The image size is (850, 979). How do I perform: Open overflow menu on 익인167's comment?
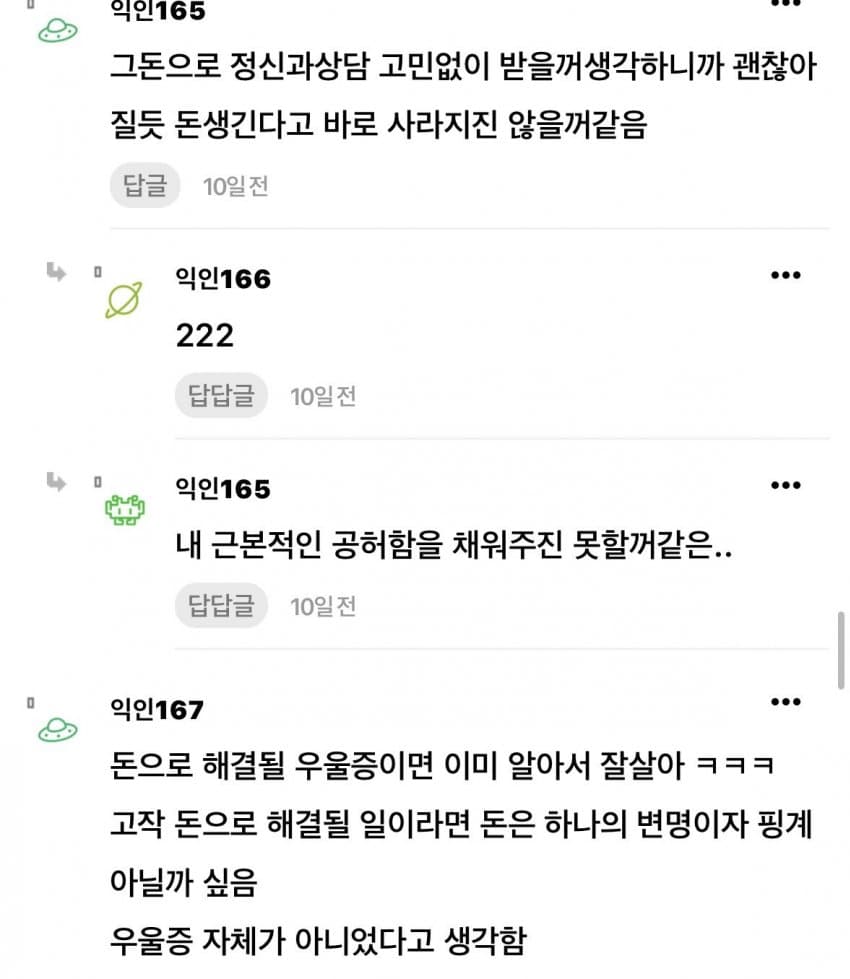785,702
